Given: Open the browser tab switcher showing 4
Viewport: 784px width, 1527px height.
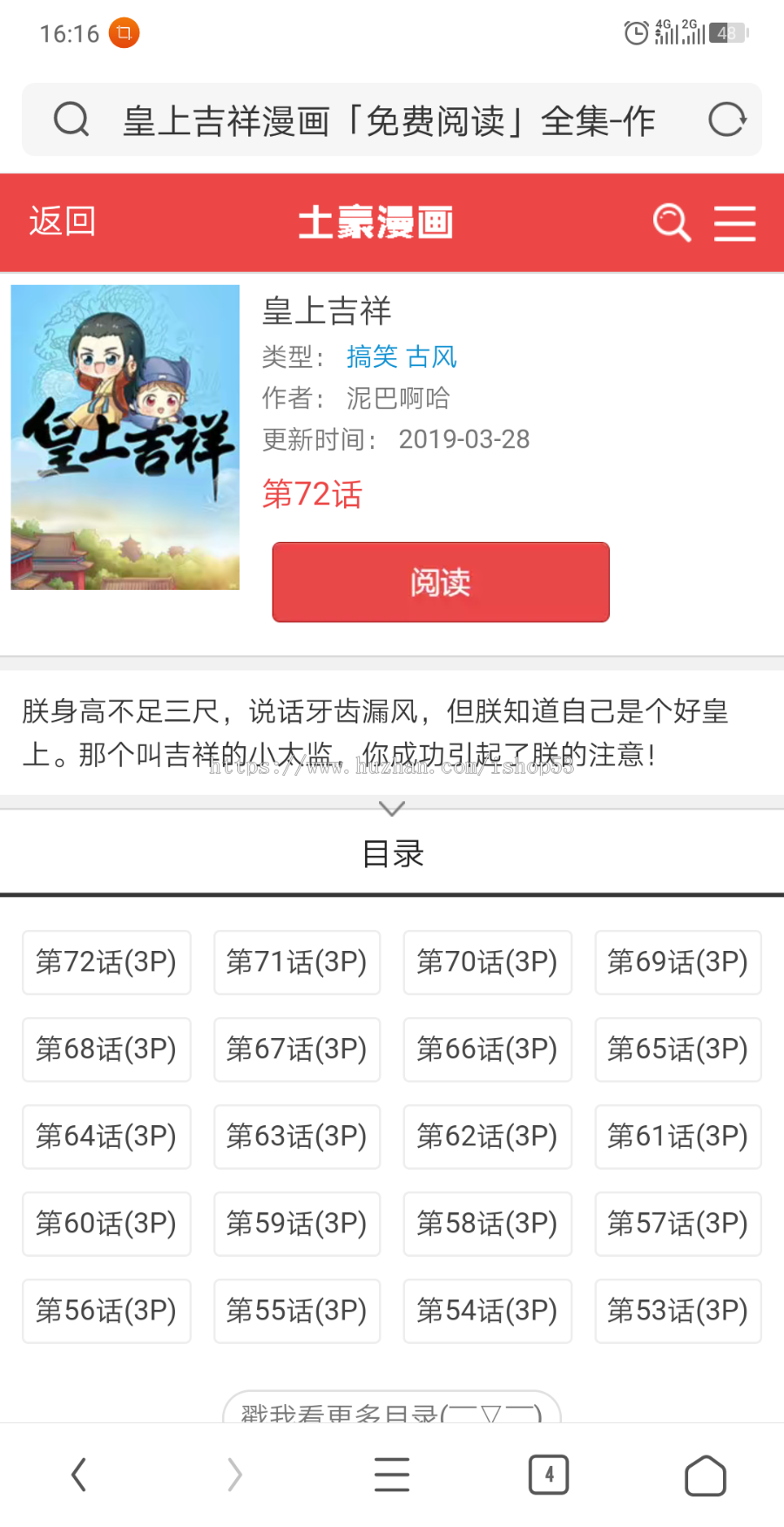Looking at the screenshot, I should pyautogui.click(x=549, y=1475).
